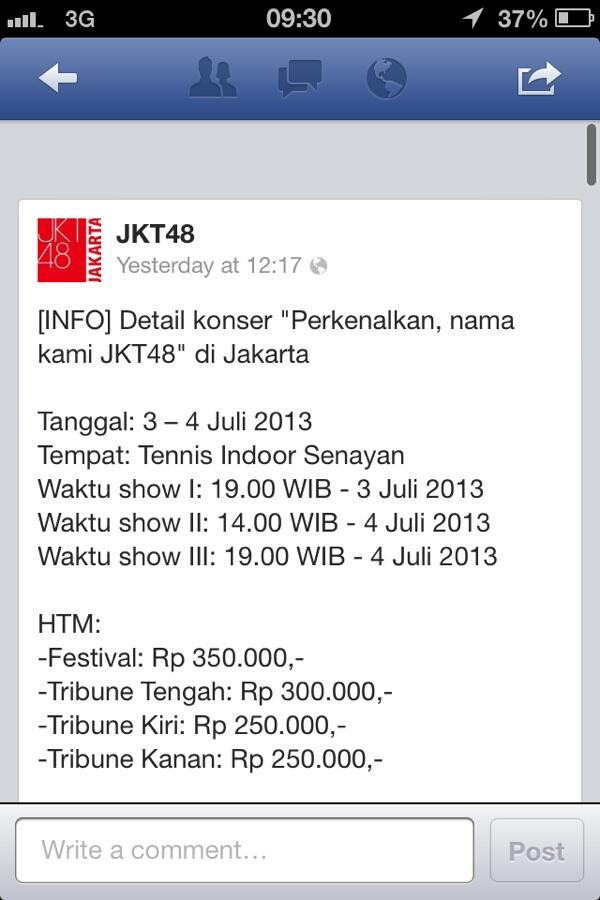This screenshot has width=600, height=900.
Task: Open the friend requests icon
Action: point(213,78)
